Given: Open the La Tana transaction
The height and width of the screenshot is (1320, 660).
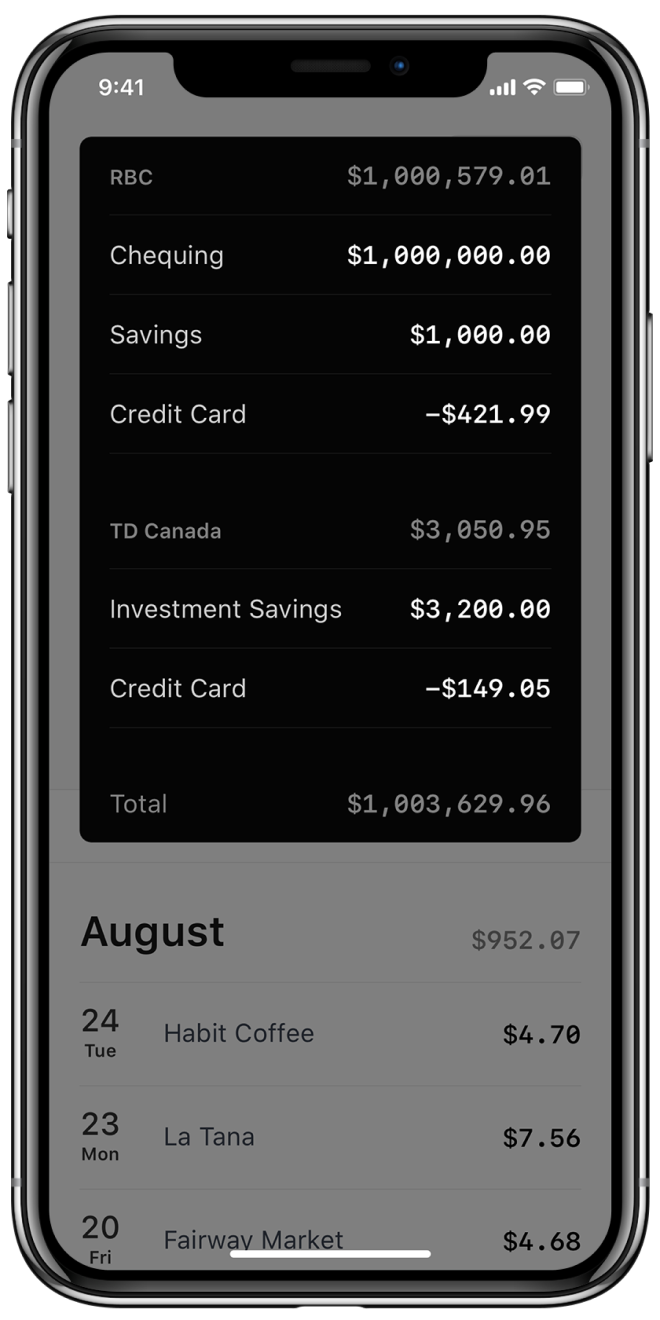Looking at the screenshot, I should (x=330, y=1137).
